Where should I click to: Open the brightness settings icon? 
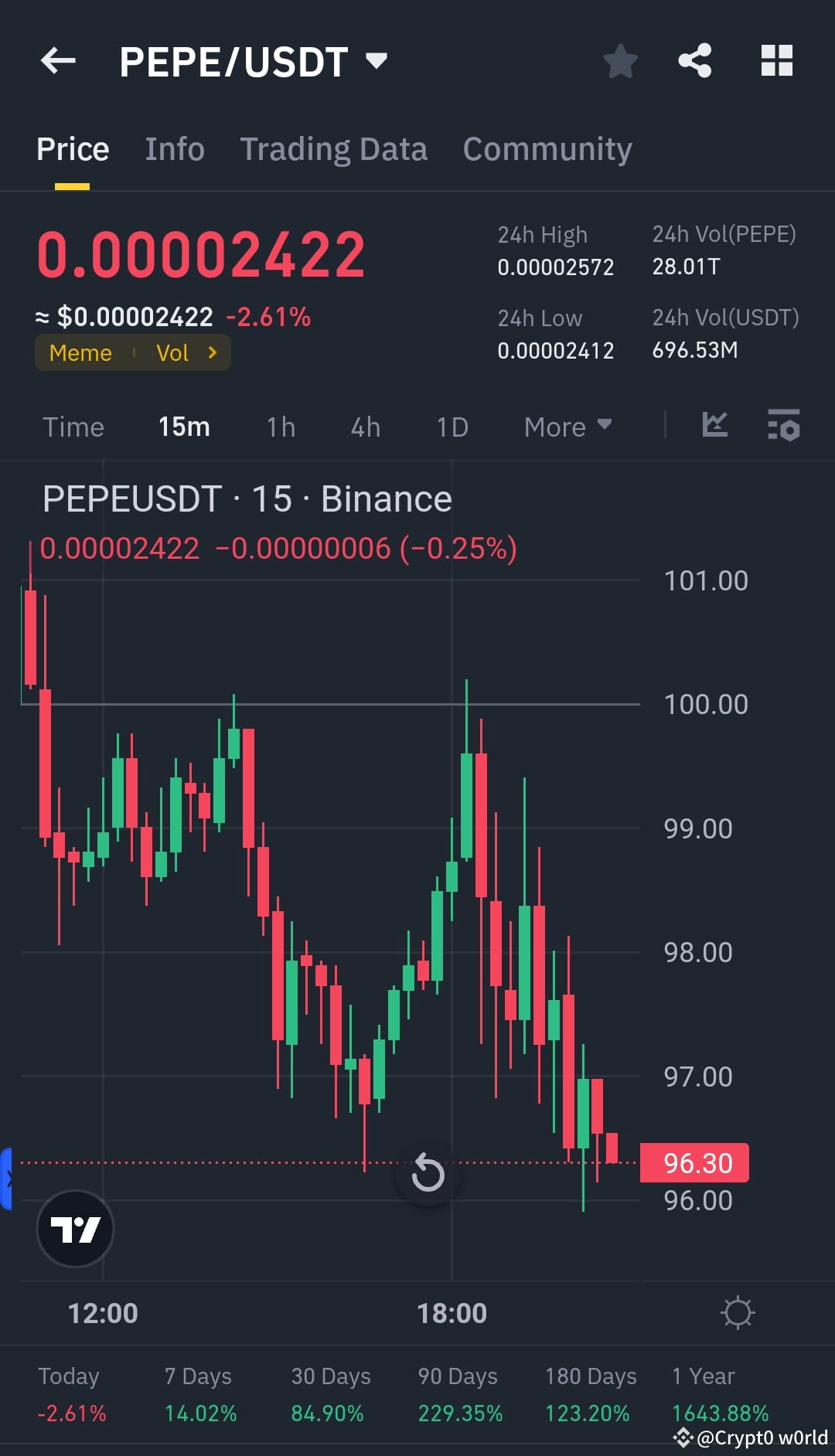click(x=738, y=1311)
